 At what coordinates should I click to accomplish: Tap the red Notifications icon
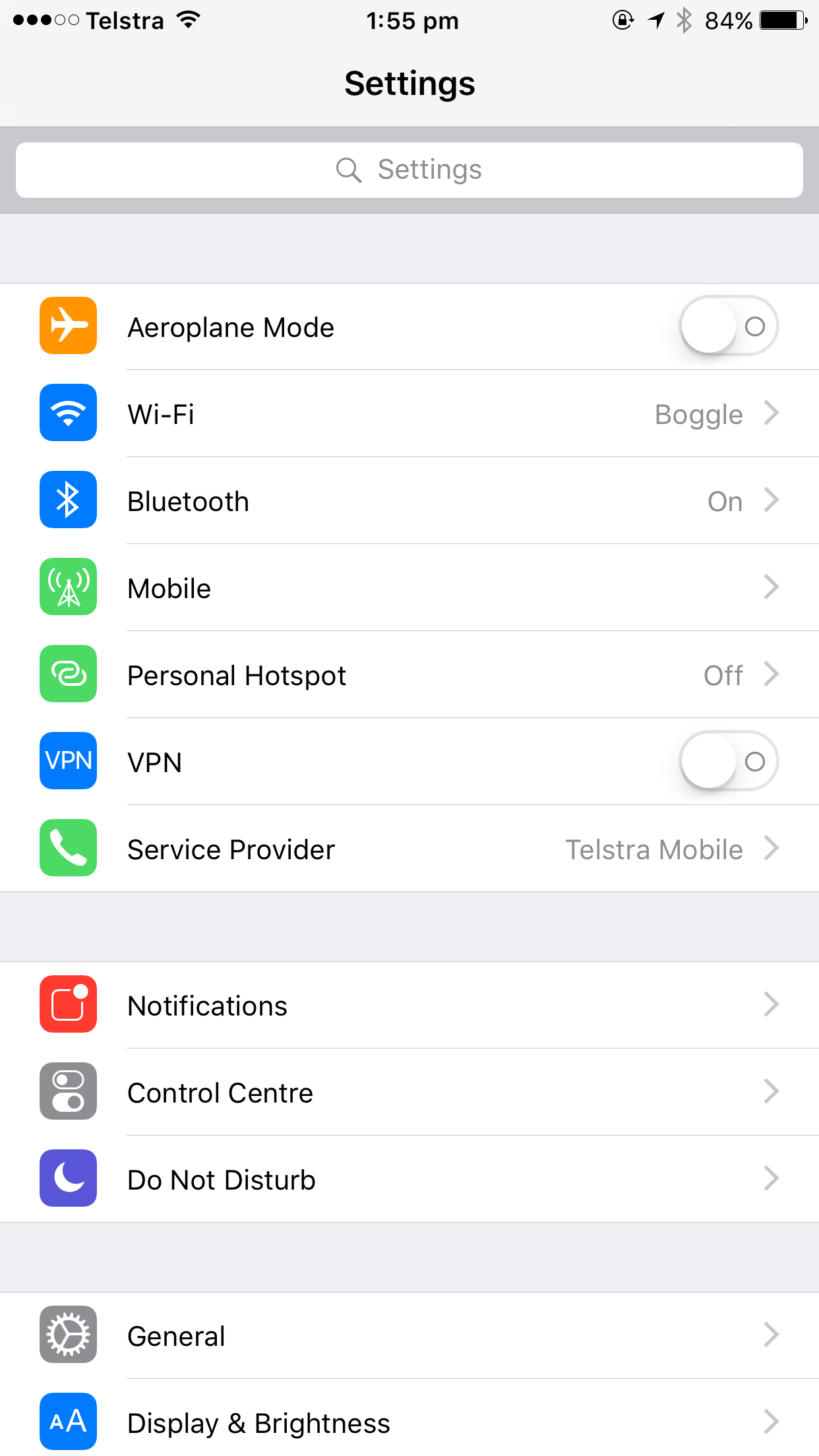68,1004
